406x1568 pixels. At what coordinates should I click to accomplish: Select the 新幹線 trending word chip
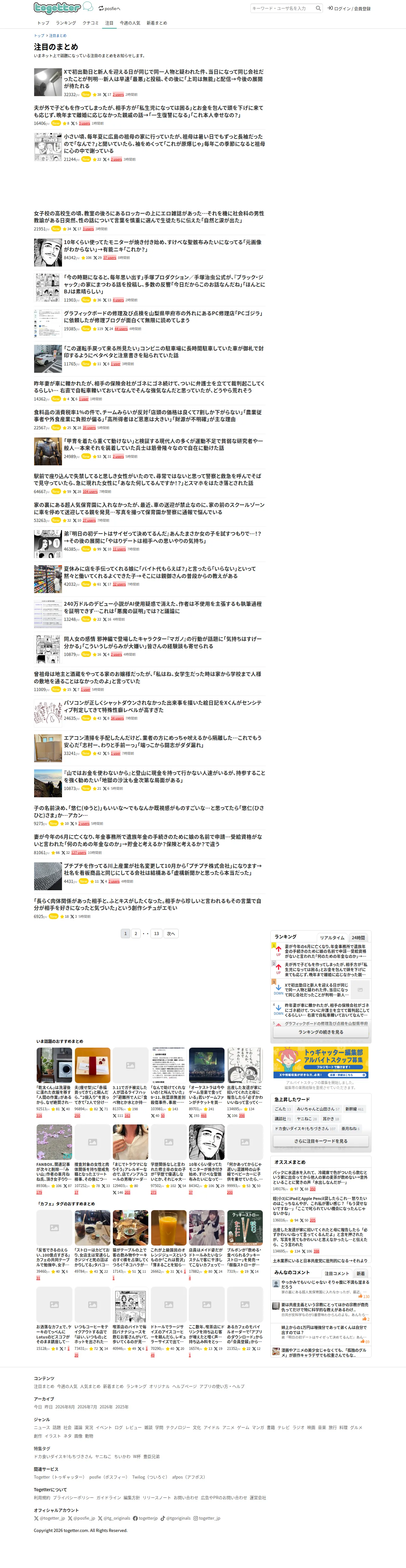click(x=354, y=1109)
